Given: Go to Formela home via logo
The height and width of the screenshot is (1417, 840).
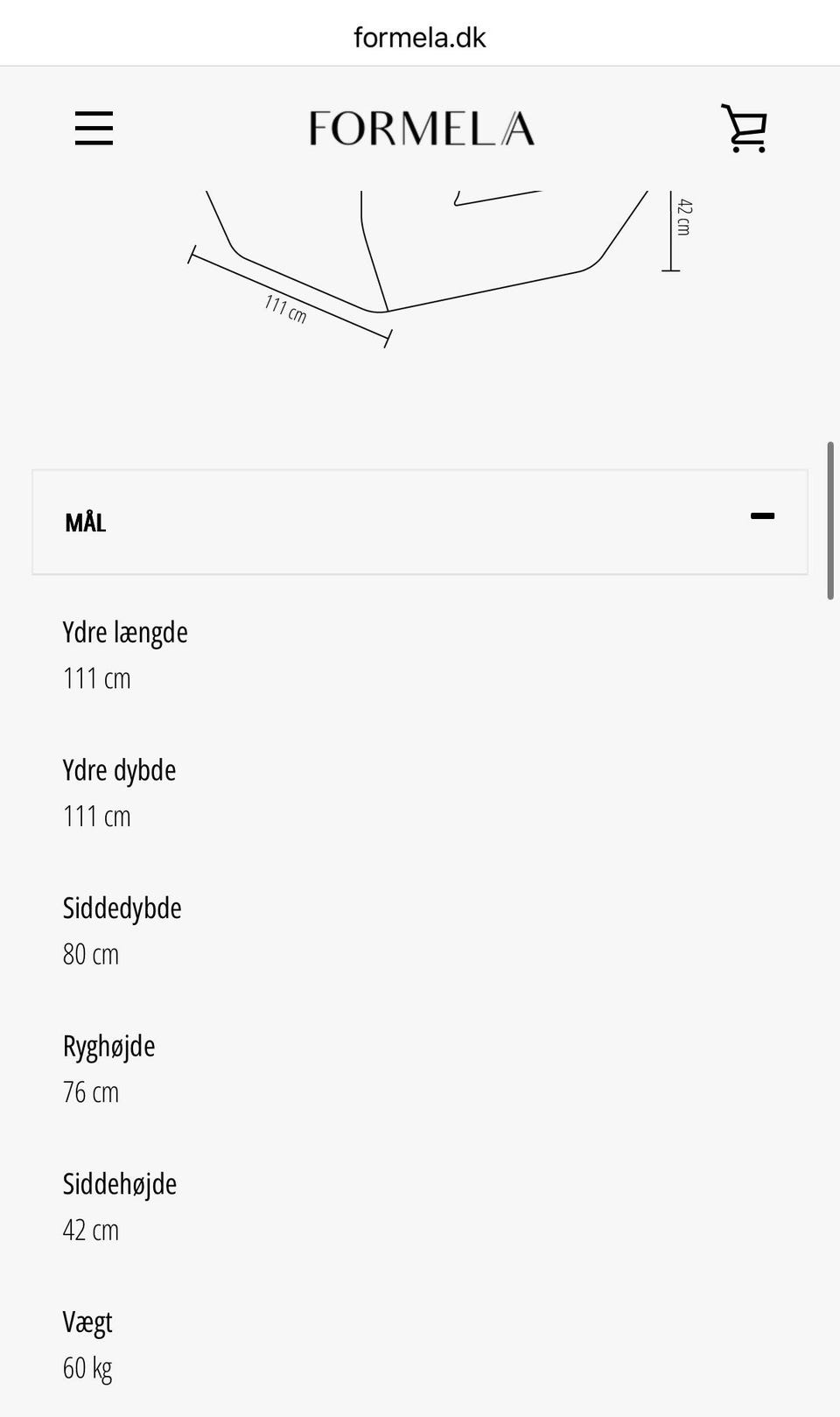Looking at the screenshot, I should [x=421, y=129].
